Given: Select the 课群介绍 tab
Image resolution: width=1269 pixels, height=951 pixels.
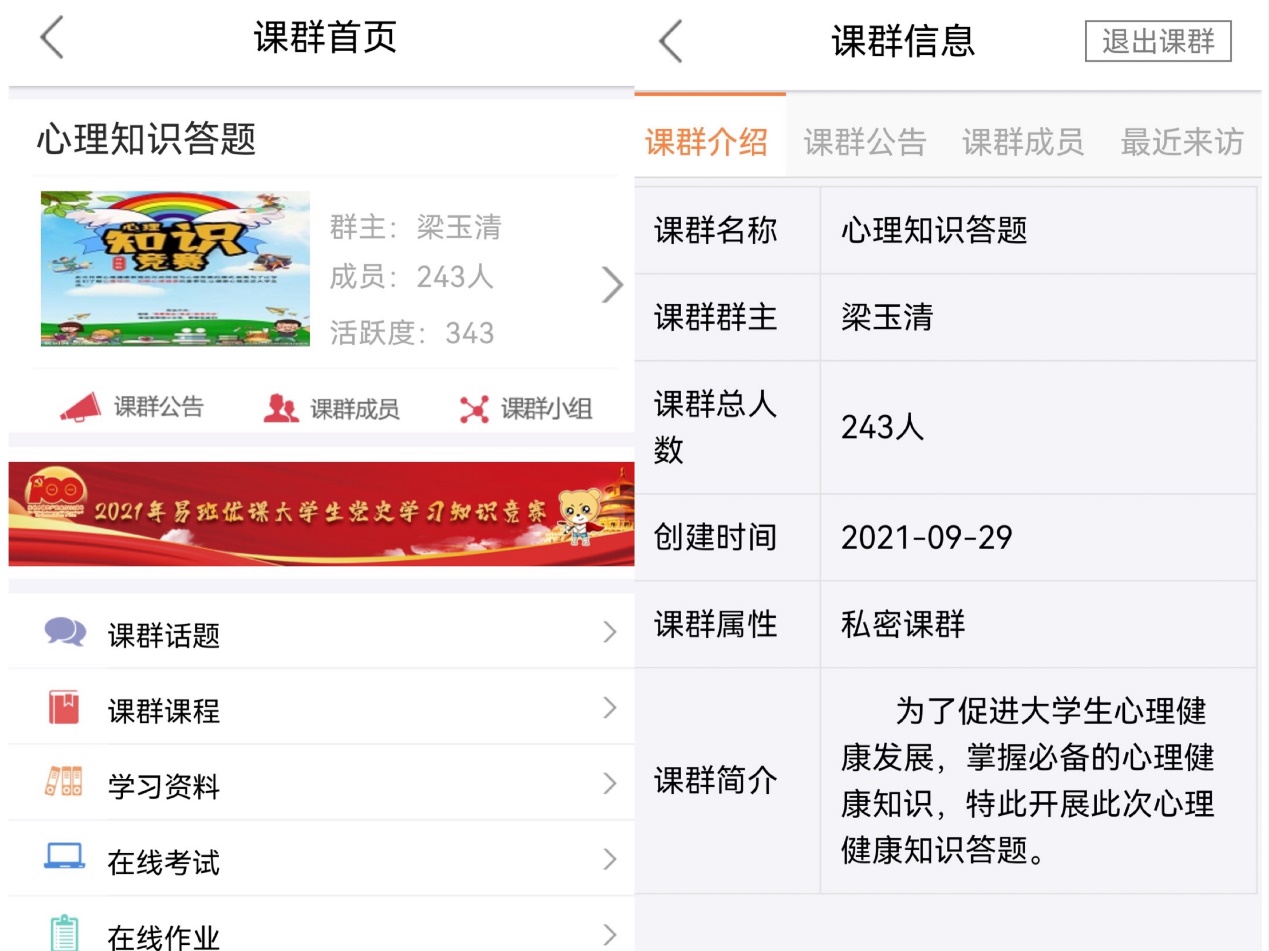Looking at the screenshot, I should 707,142.
